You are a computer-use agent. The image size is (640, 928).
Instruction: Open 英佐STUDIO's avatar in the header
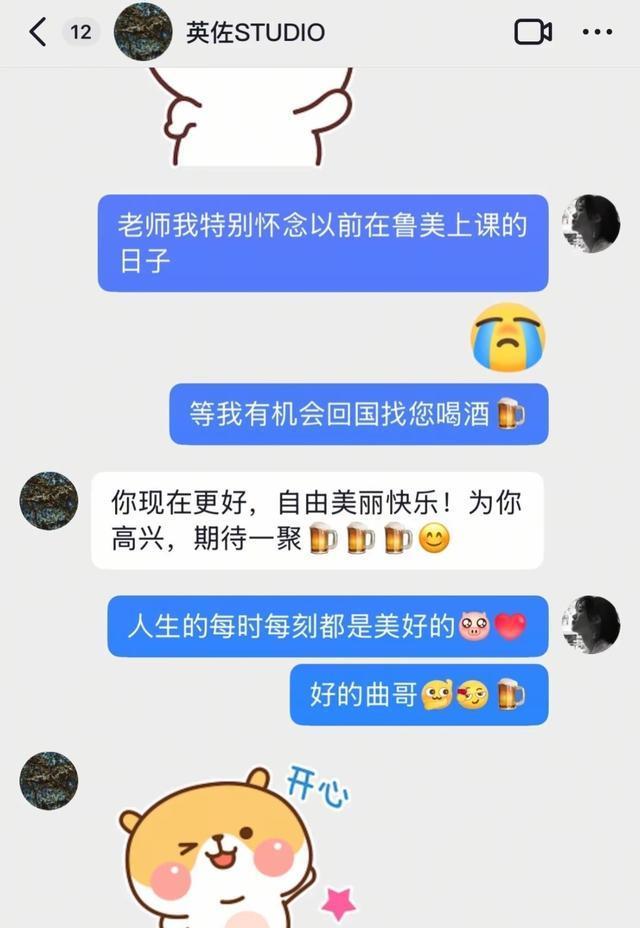[143, 32]
